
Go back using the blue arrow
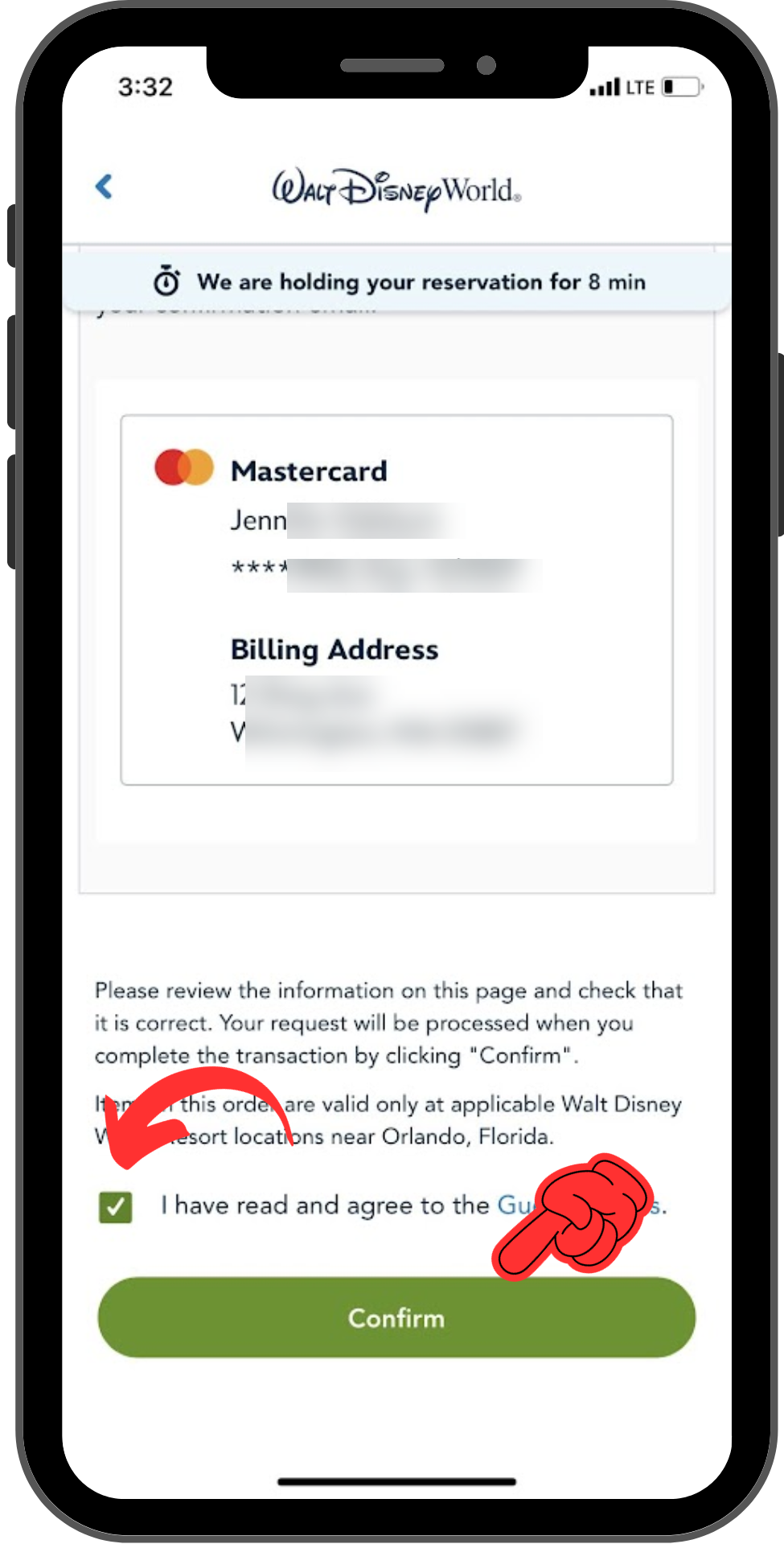point(104,187)
